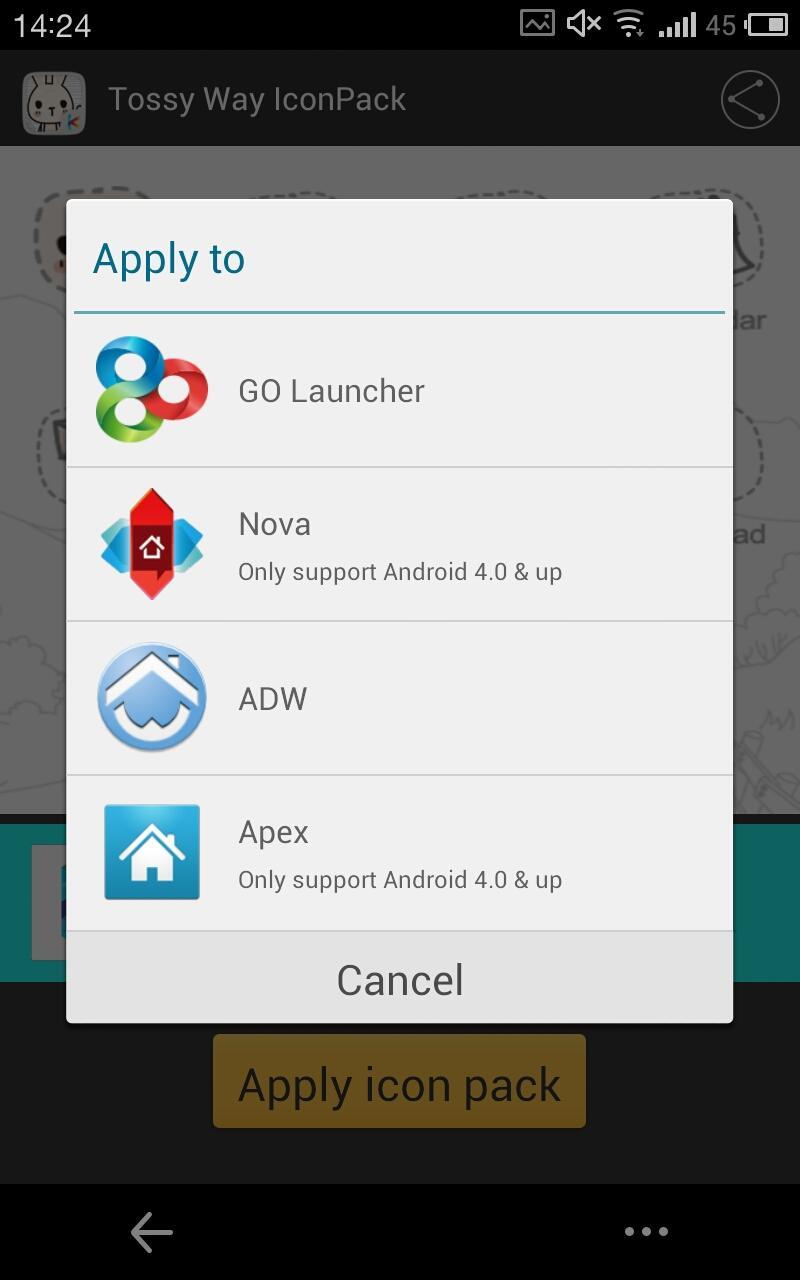Tap the Wi-Fi signal icon
The height and width of the screenshot is (1280, 800).
click(x=630, y=25)
